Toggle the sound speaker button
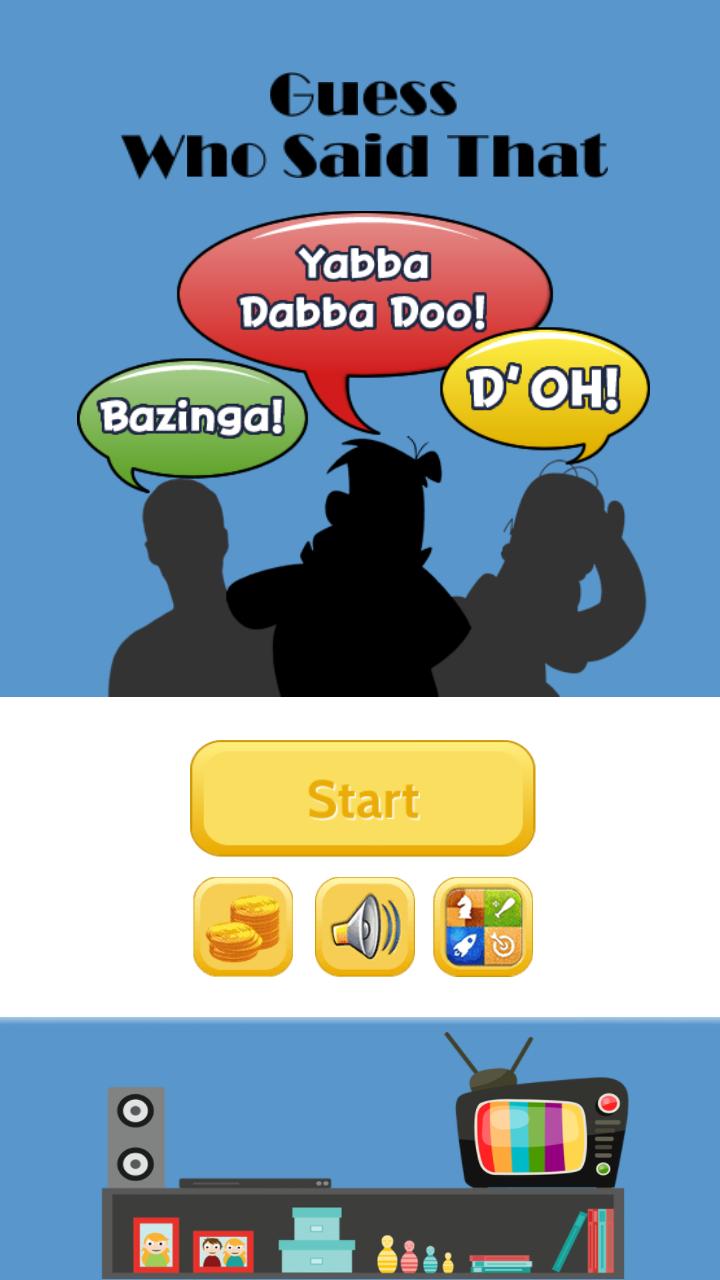 click(364, 926)
